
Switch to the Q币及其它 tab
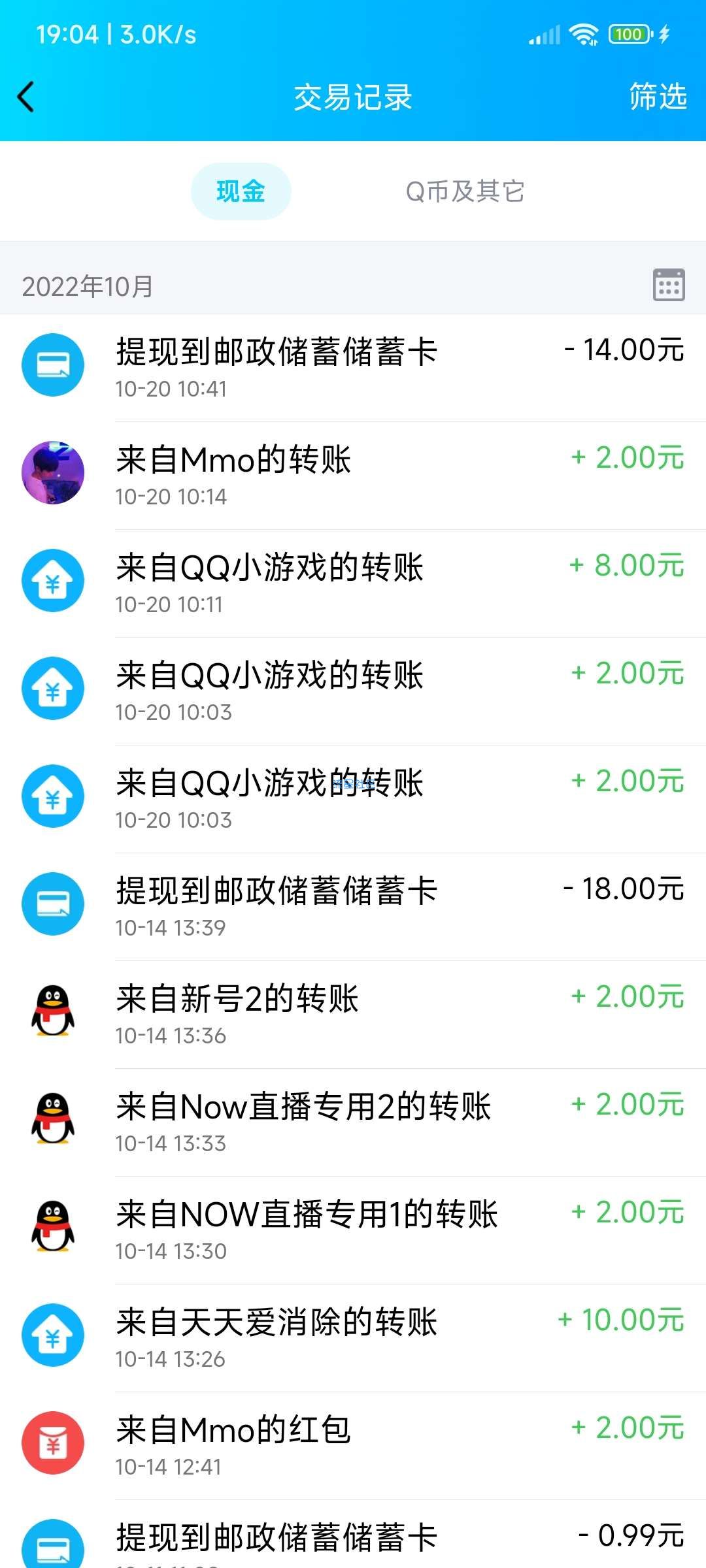[x=465, y=191]
